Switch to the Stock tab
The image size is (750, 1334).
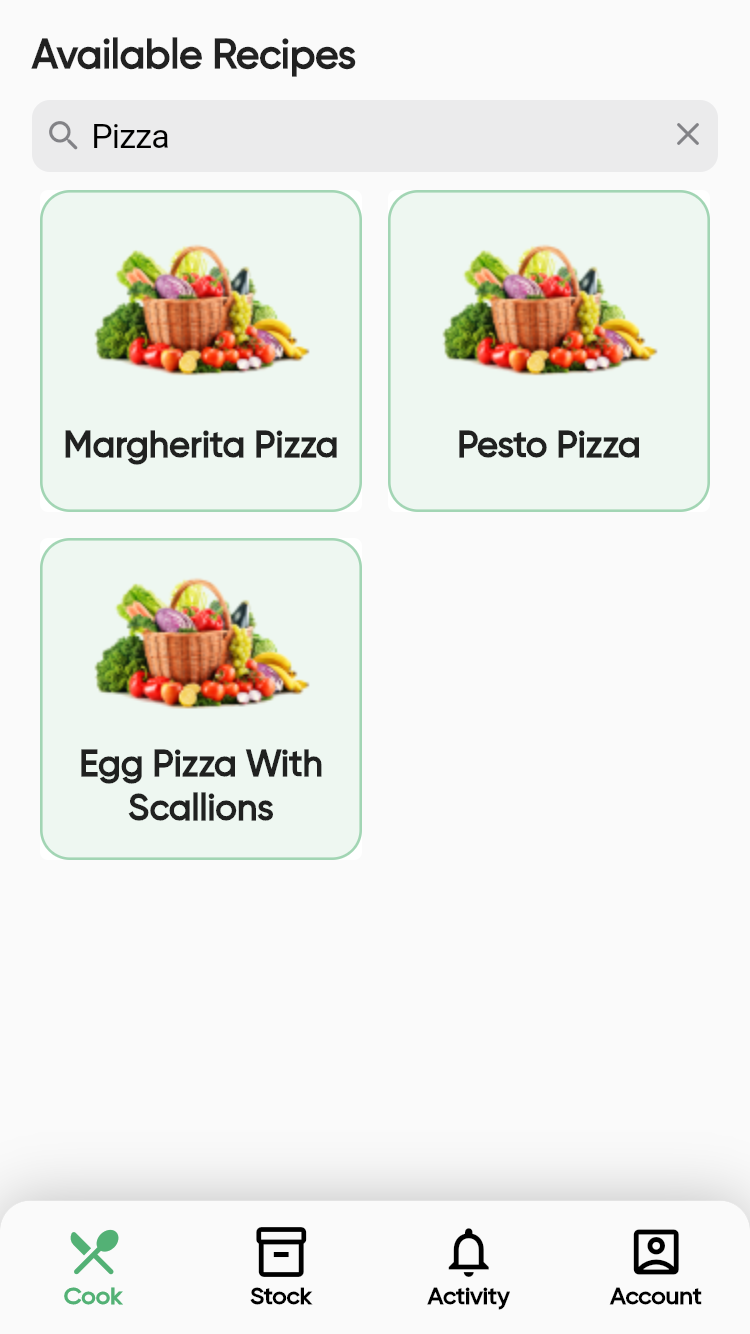[281, 1267]
